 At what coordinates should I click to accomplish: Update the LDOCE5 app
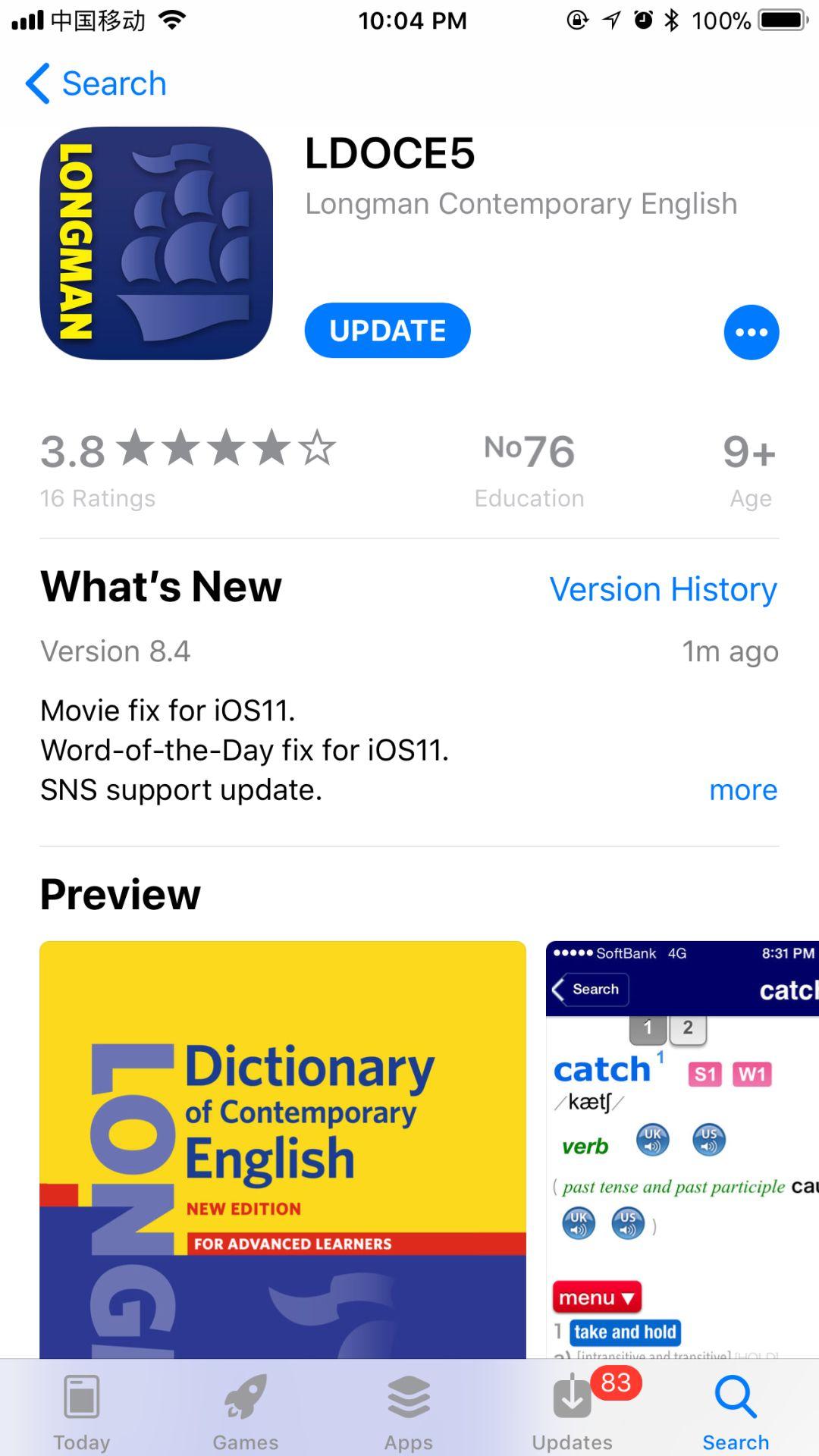(388, 331)
